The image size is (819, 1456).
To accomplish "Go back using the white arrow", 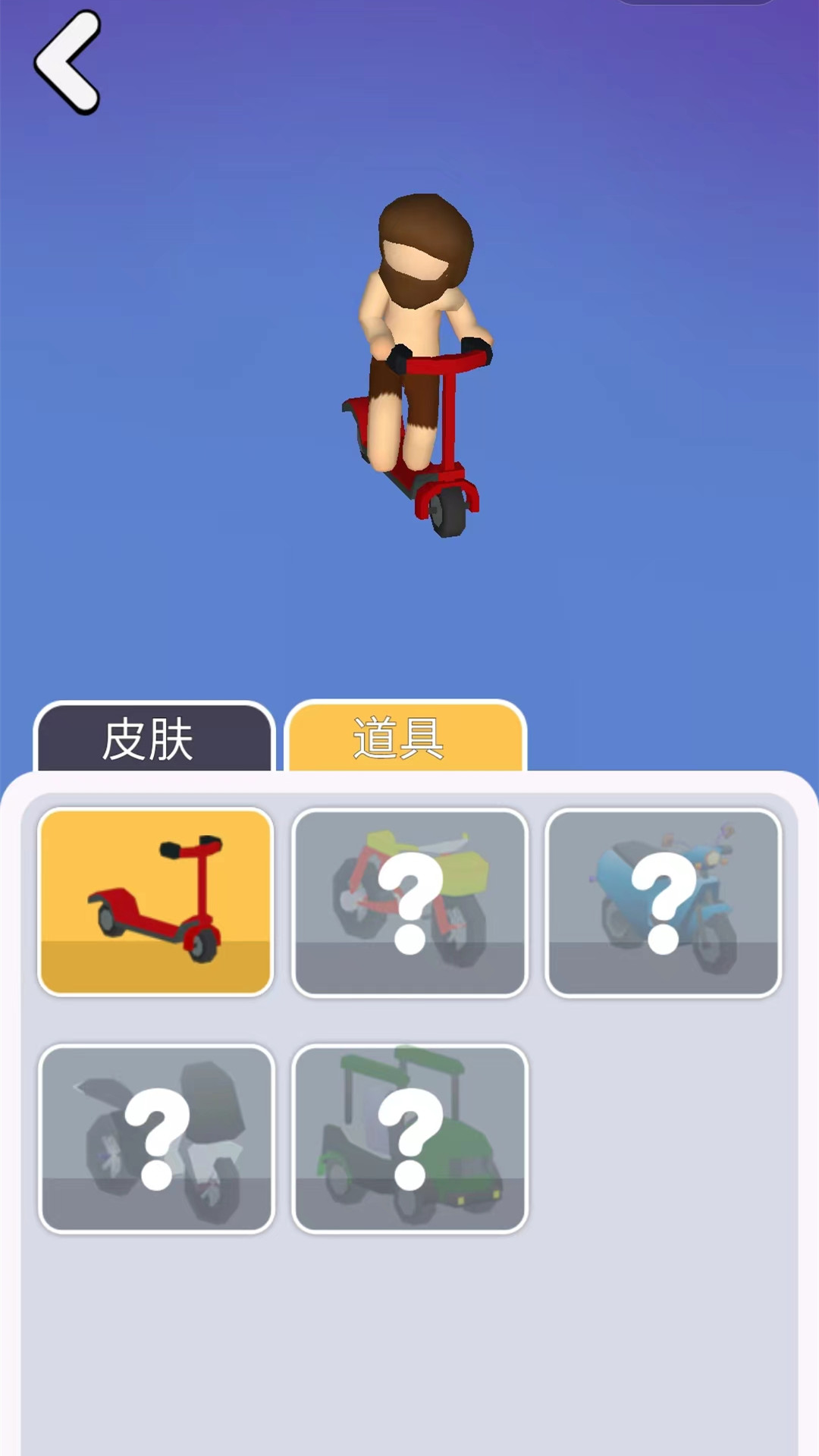I will tap(68, 63).
